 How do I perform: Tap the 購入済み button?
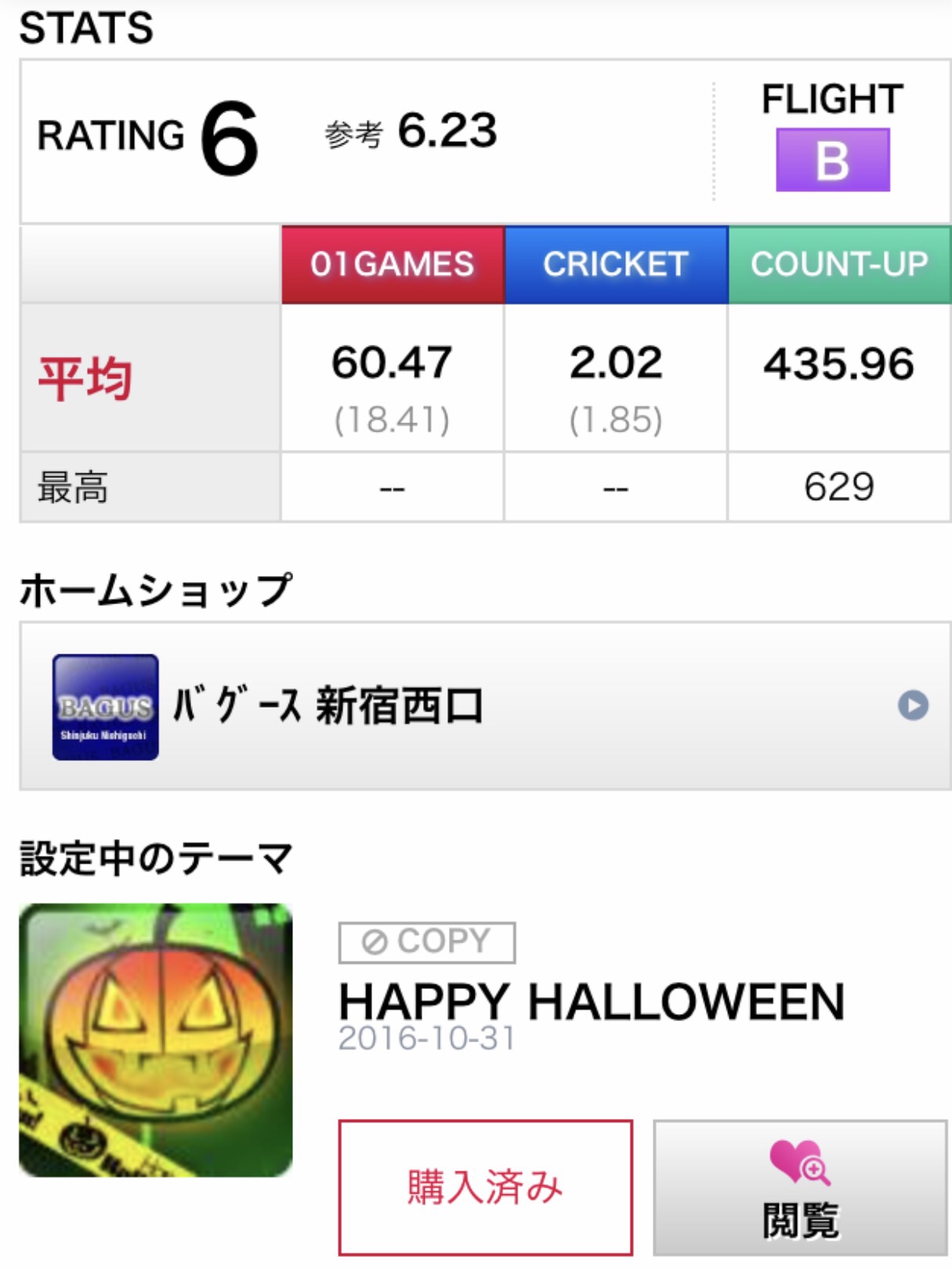point(485,1186)
